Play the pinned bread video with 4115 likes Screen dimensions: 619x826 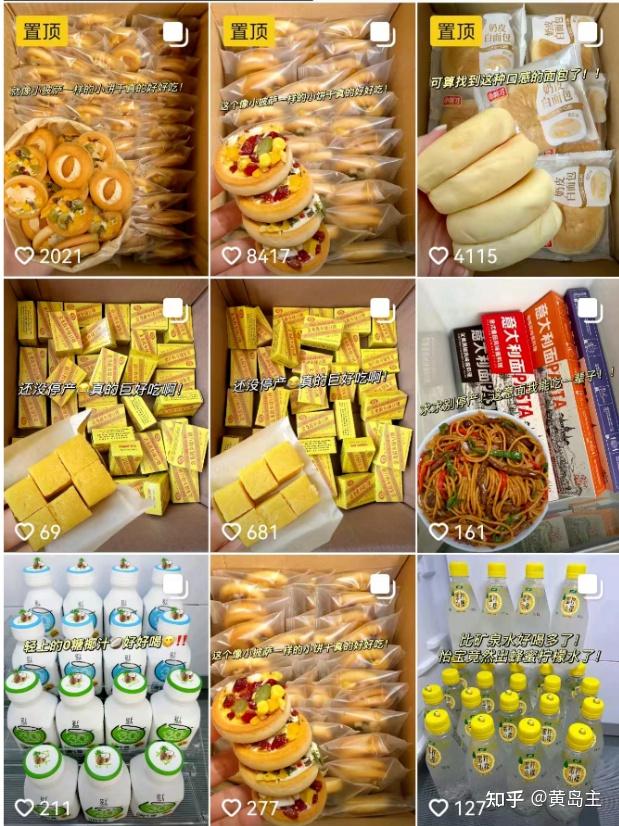point(517,140)
